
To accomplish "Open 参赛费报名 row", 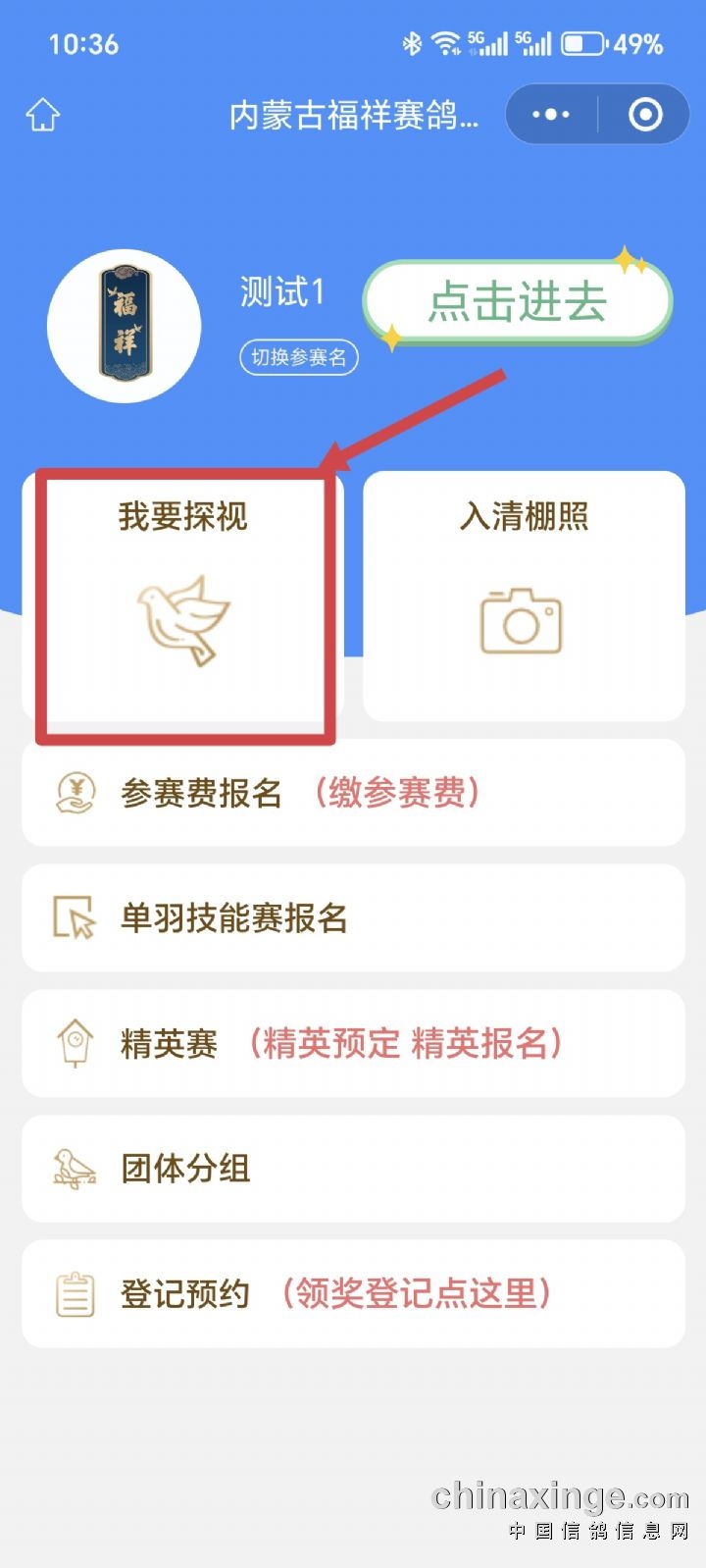I will click(353, 792).
